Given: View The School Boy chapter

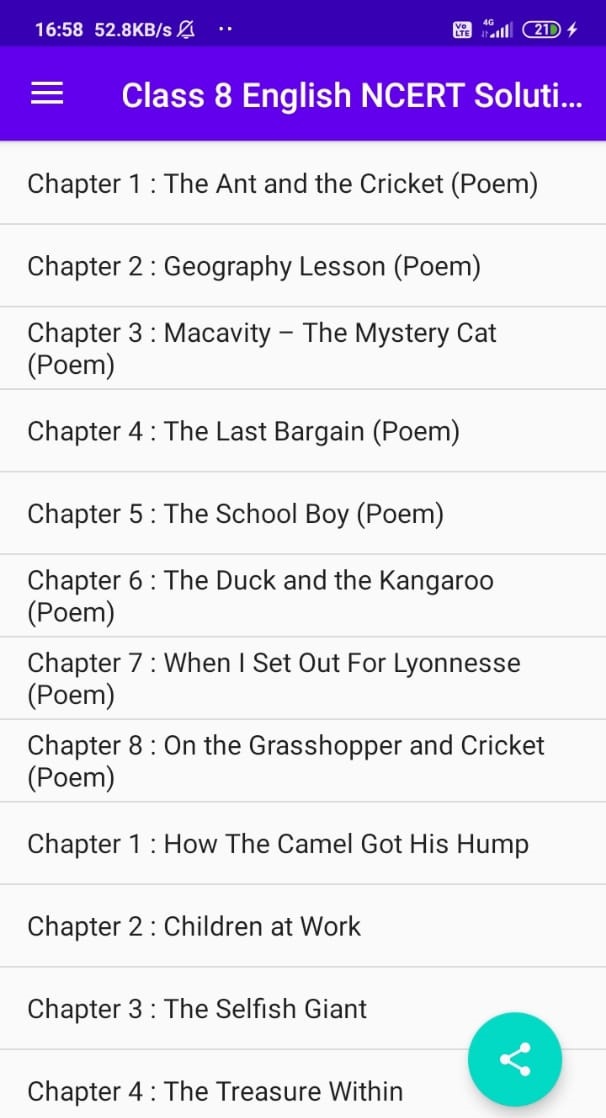Looking at the screenshot, I should click(x=303, y=513).
